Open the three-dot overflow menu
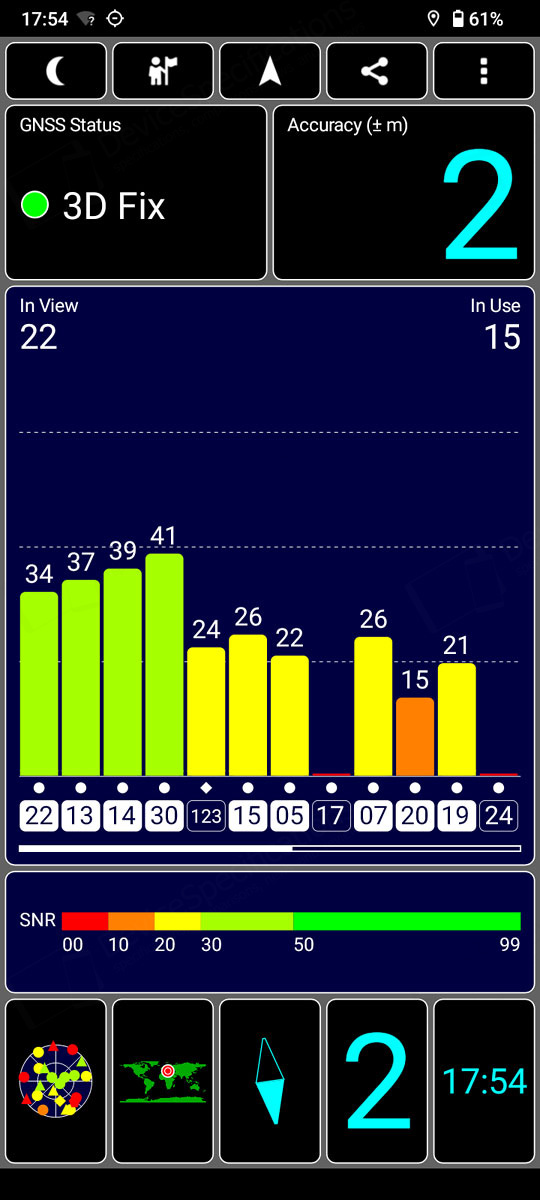Screen dimensions: 540x1200 484,71
